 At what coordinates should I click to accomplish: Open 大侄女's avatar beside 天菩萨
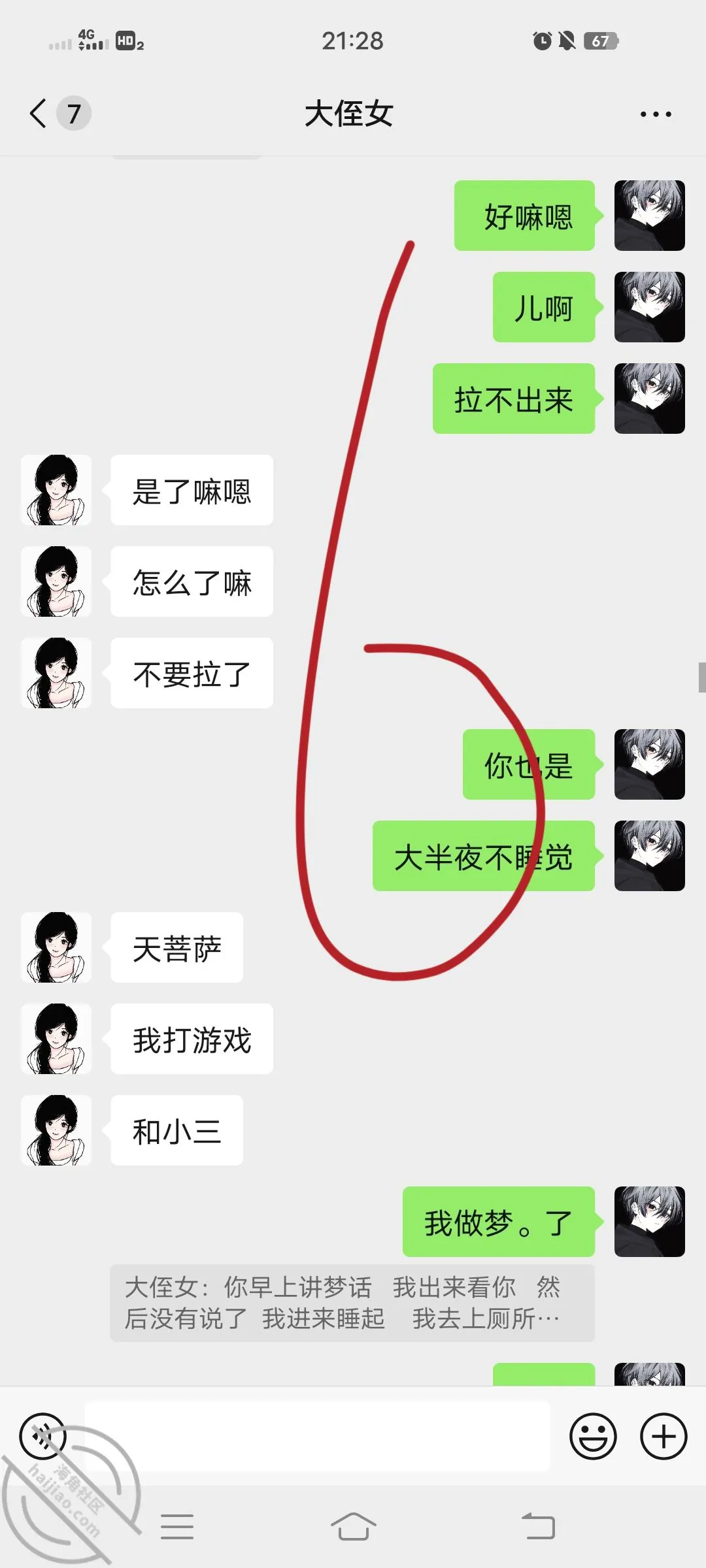click(56, 947)
